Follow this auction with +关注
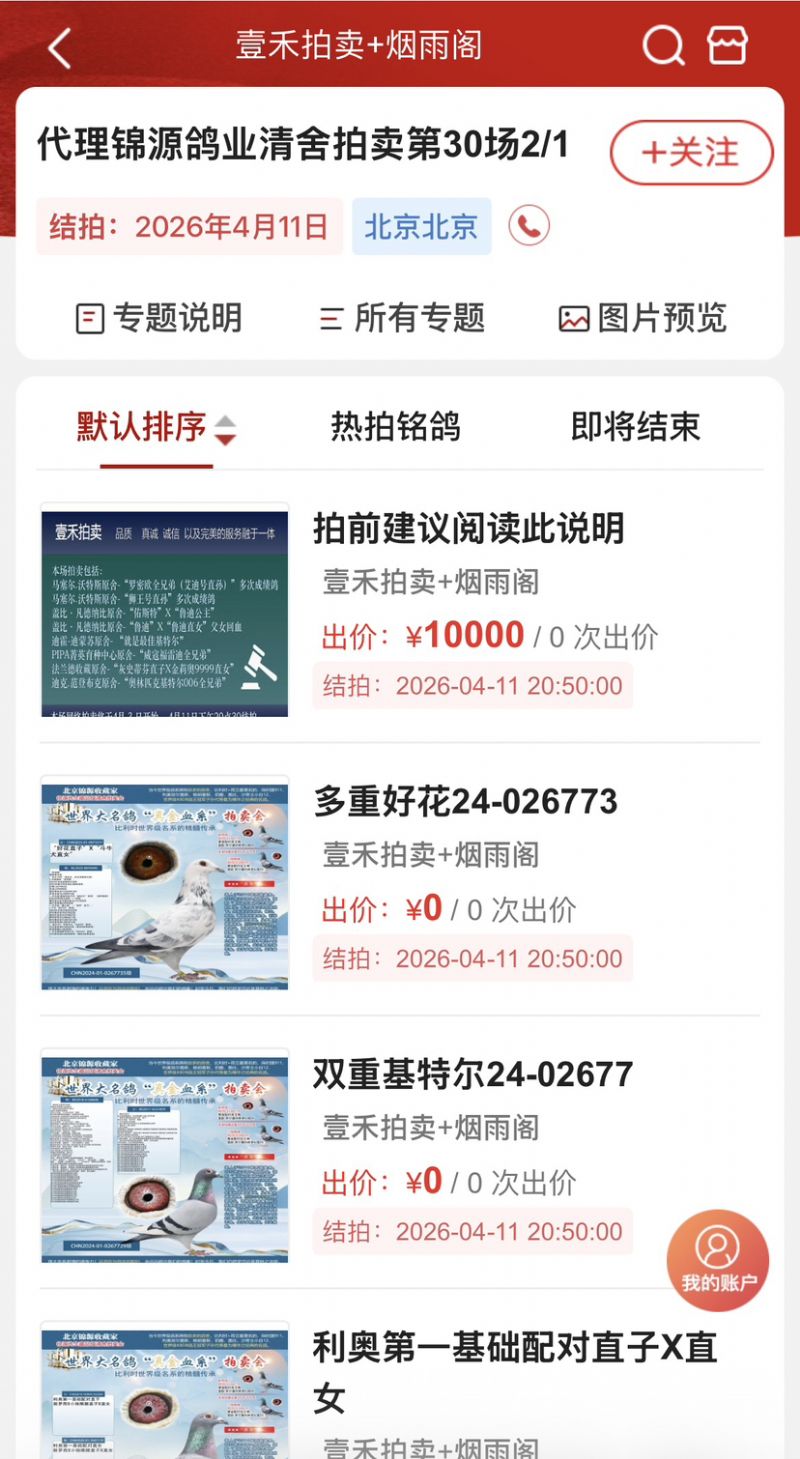 click(691, 153)
